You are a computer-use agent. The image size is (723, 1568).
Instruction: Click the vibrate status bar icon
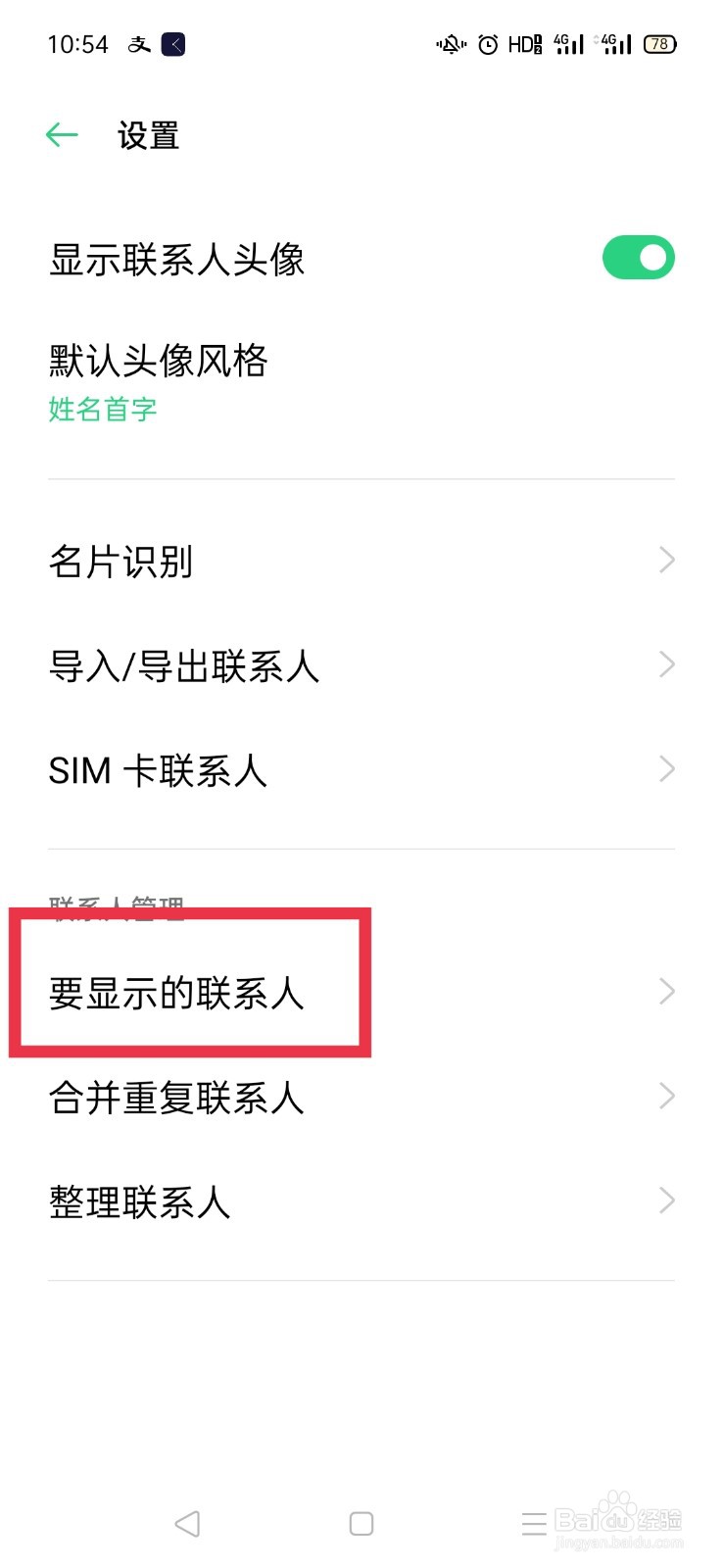click(x=450, y=44)
